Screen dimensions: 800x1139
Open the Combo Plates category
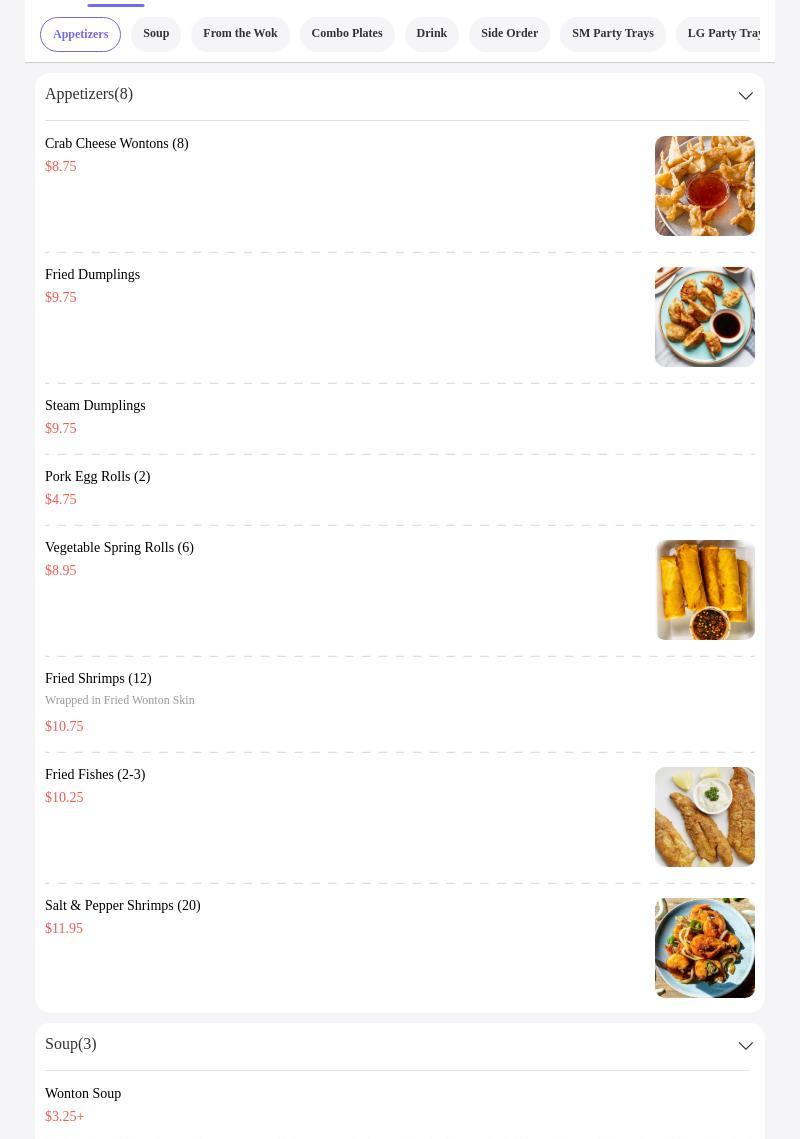(346, 34)
